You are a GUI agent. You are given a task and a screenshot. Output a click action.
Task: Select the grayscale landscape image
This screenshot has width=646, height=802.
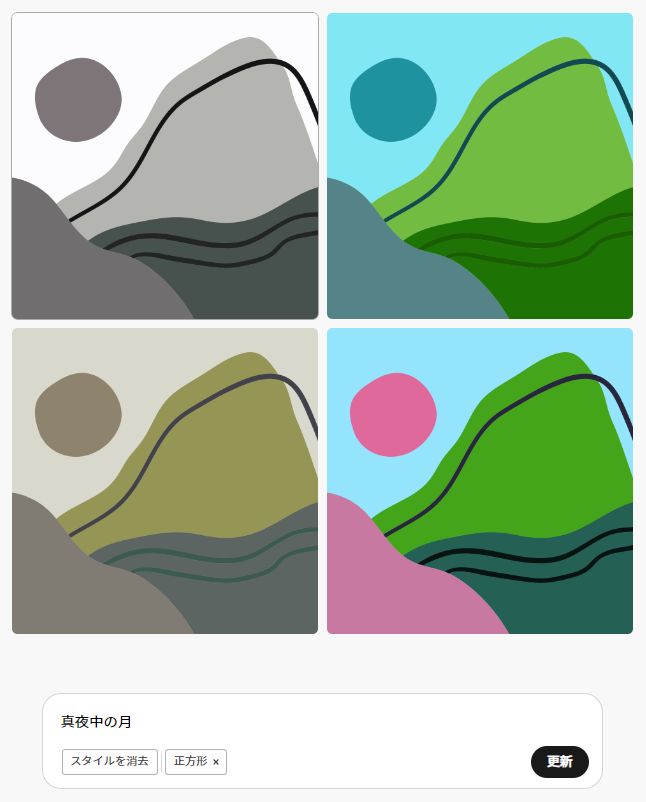click(x=165, y=166)
